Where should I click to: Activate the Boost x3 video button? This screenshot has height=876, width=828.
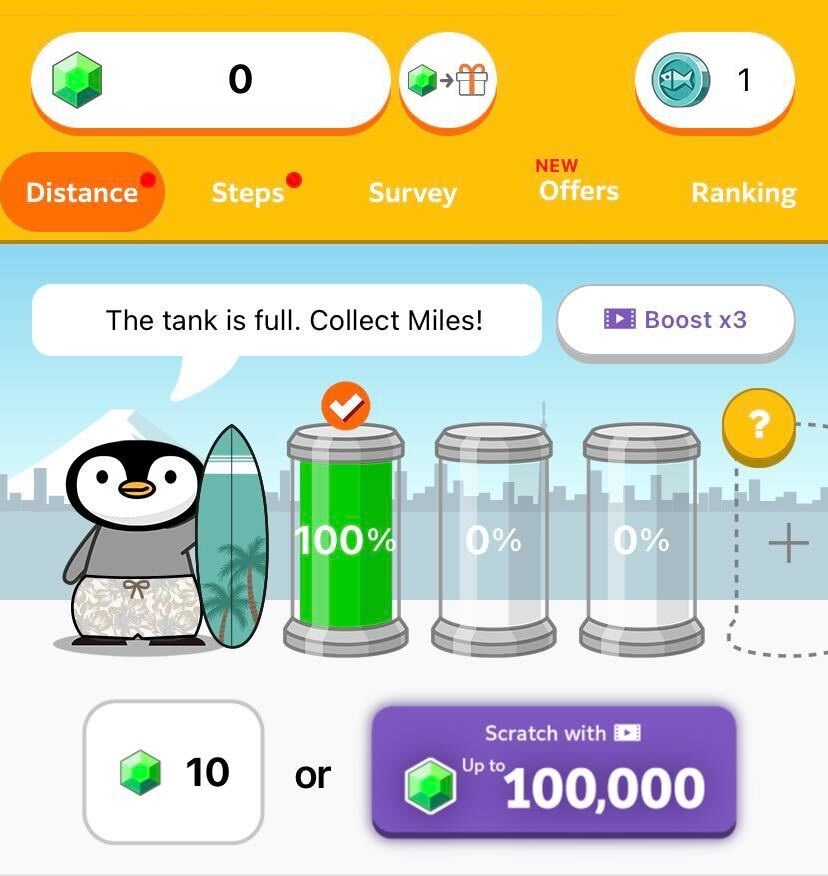(676, 320)
